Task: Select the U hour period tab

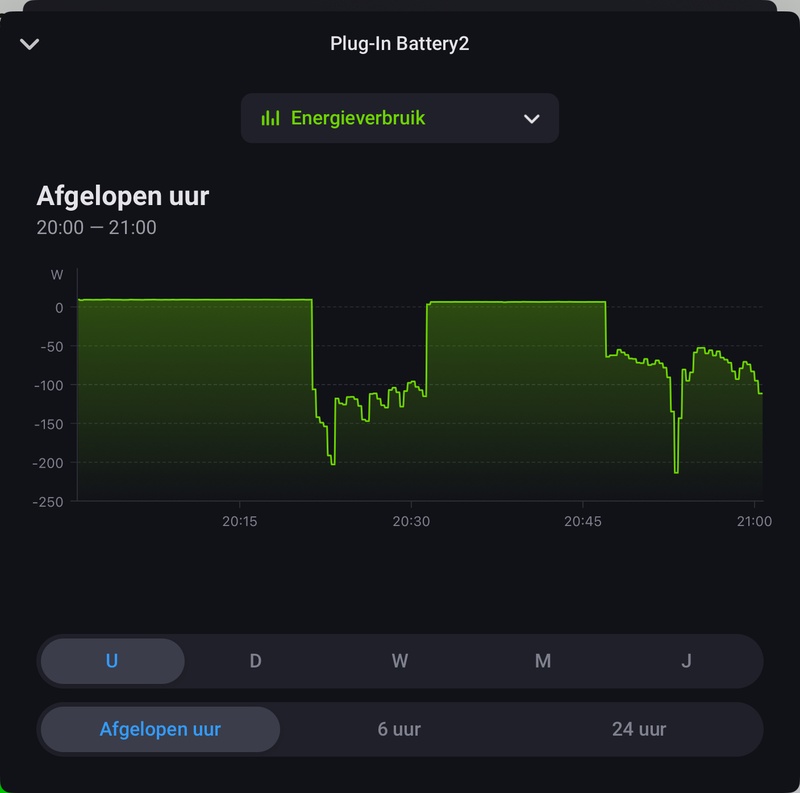Action: 112,661
